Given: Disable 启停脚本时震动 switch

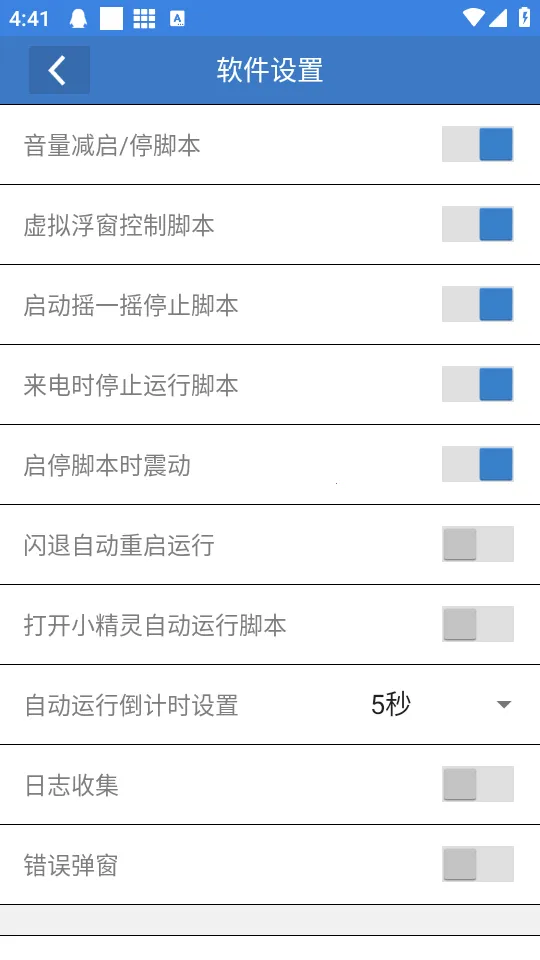Looking at the screenshot, I should [x=478, y=464].
